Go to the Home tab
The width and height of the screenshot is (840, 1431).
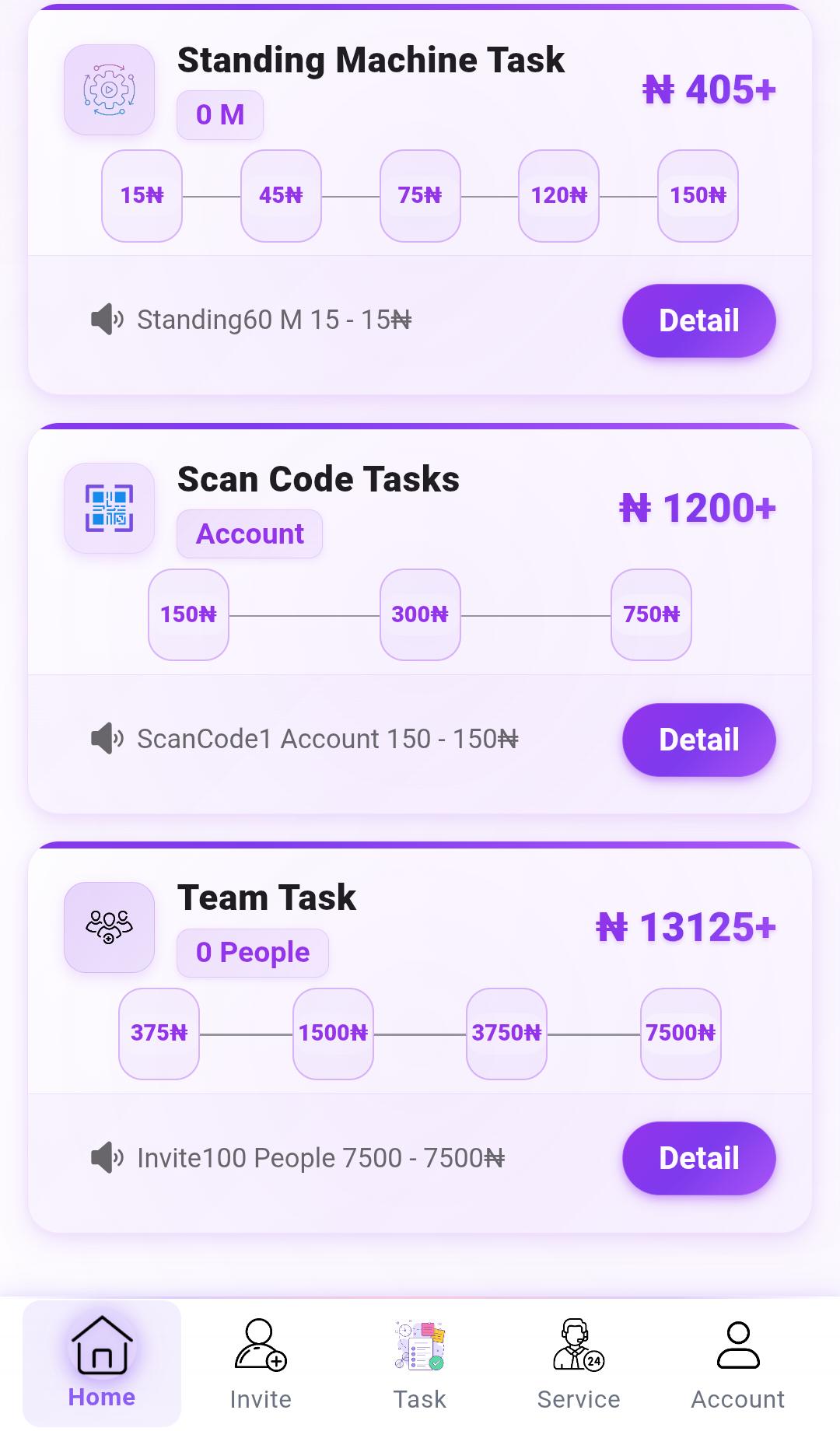coord(102,1363)
